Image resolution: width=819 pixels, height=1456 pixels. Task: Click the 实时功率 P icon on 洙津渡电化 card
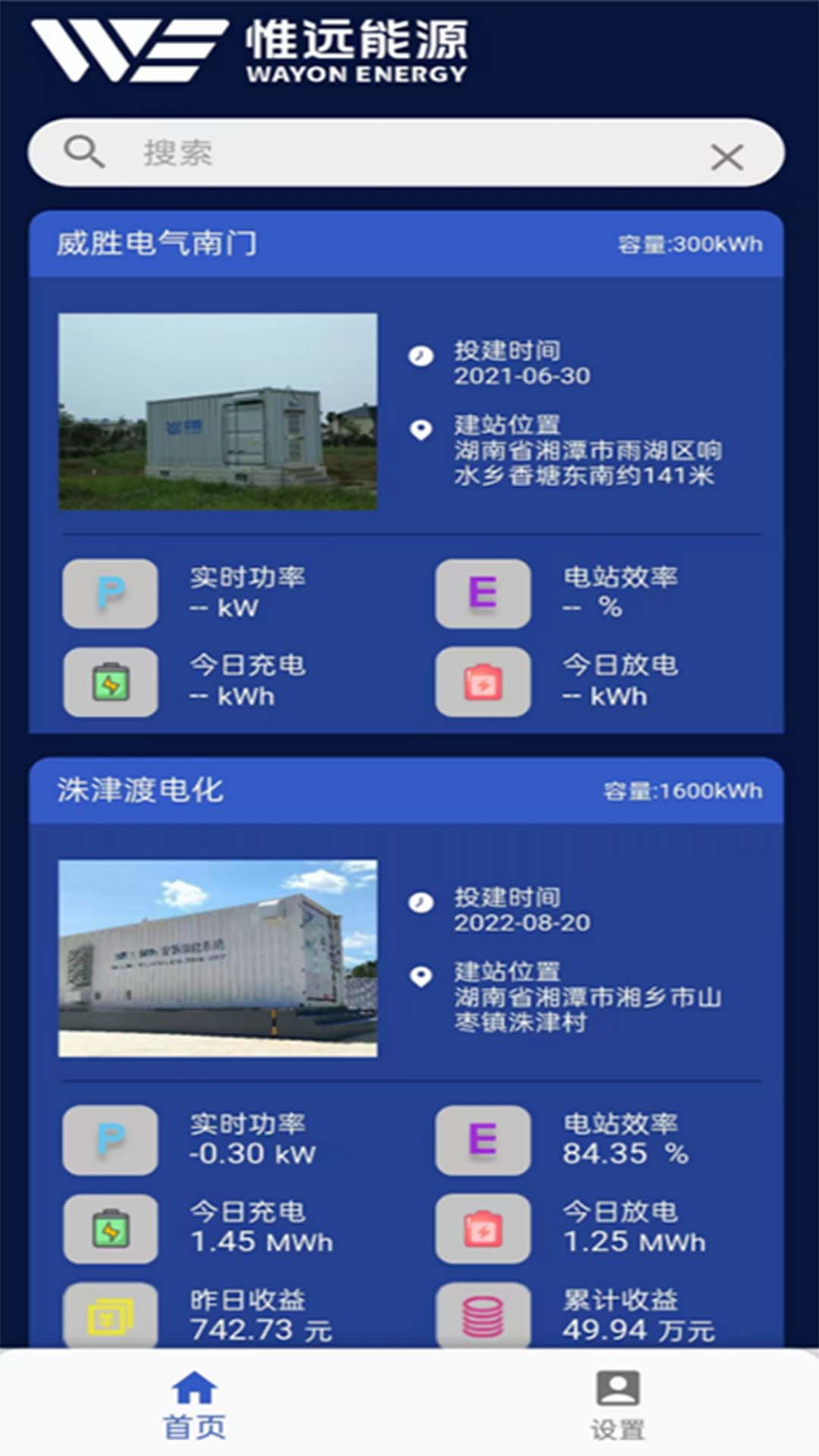pos(109,1142)
